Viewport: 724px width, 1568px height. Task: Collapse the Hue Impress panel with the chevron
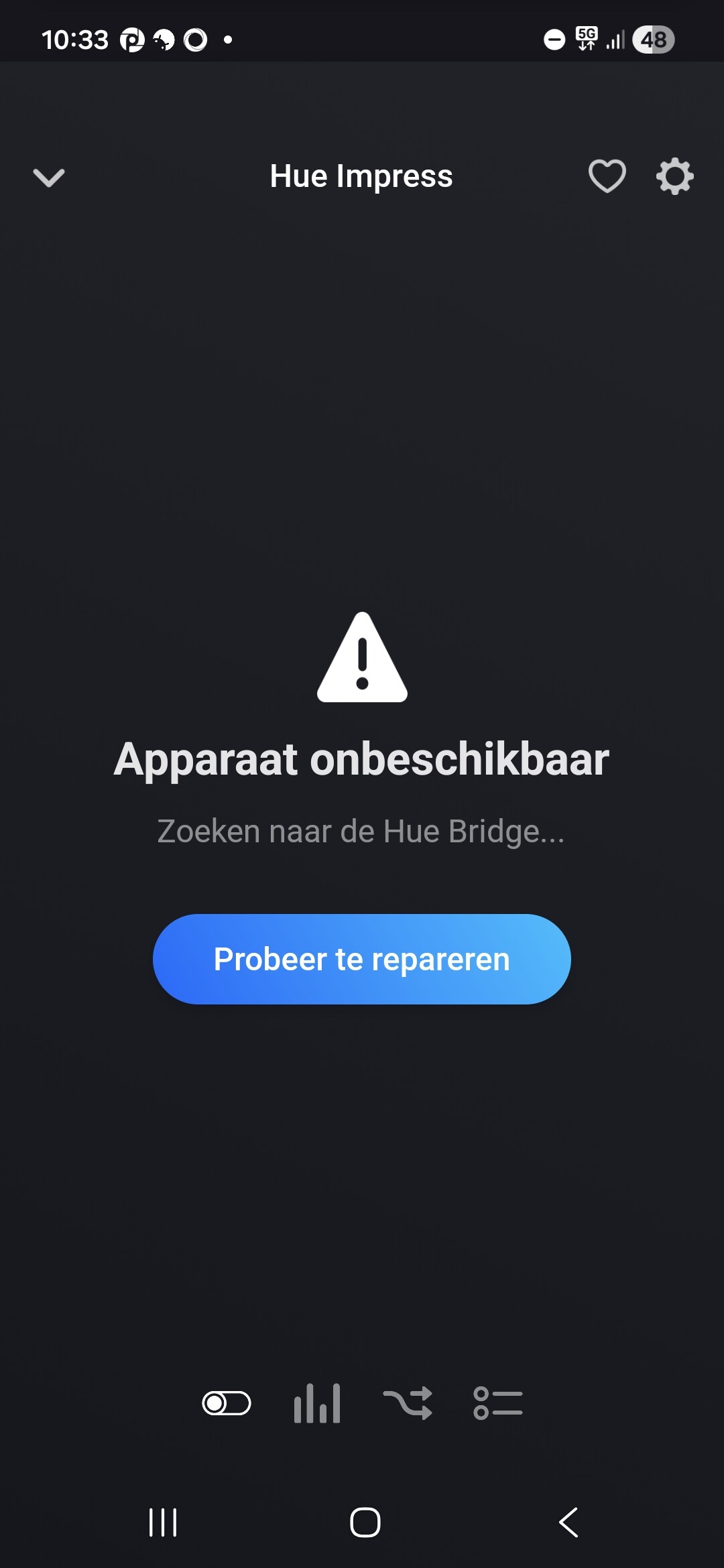click(x=49, y=178)
